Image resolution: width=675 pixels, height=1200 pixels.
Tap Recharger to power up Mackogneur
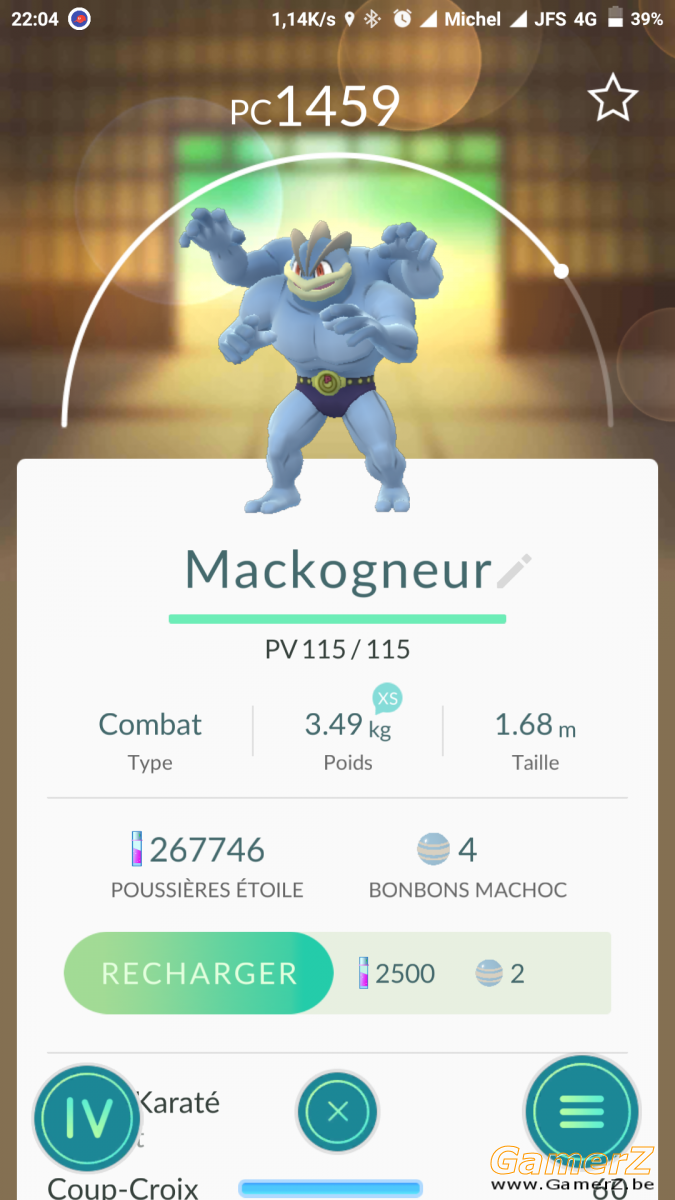(x=198, y=973)
